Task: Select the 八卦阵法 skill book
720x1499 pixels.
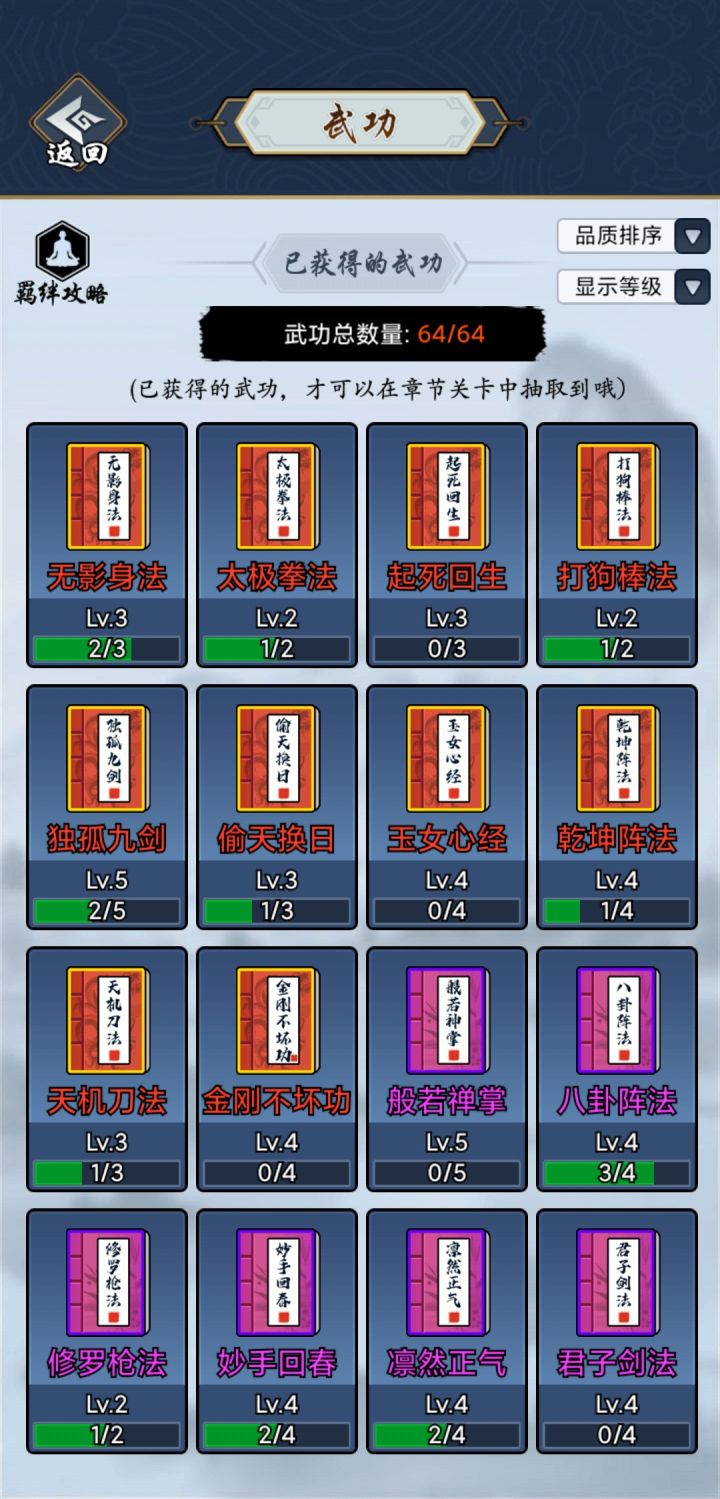Action: pos(617,1020)
